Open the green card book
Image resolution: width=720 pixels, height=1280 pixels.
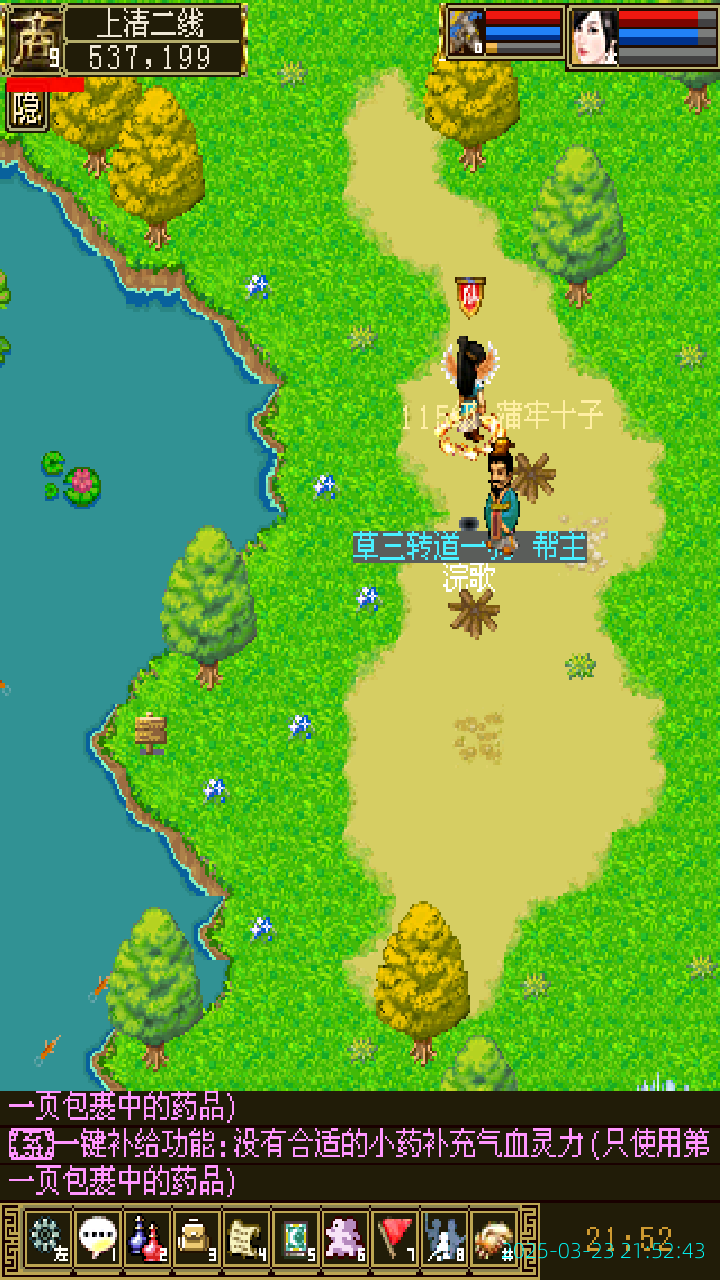click(x=296, y=1239)
